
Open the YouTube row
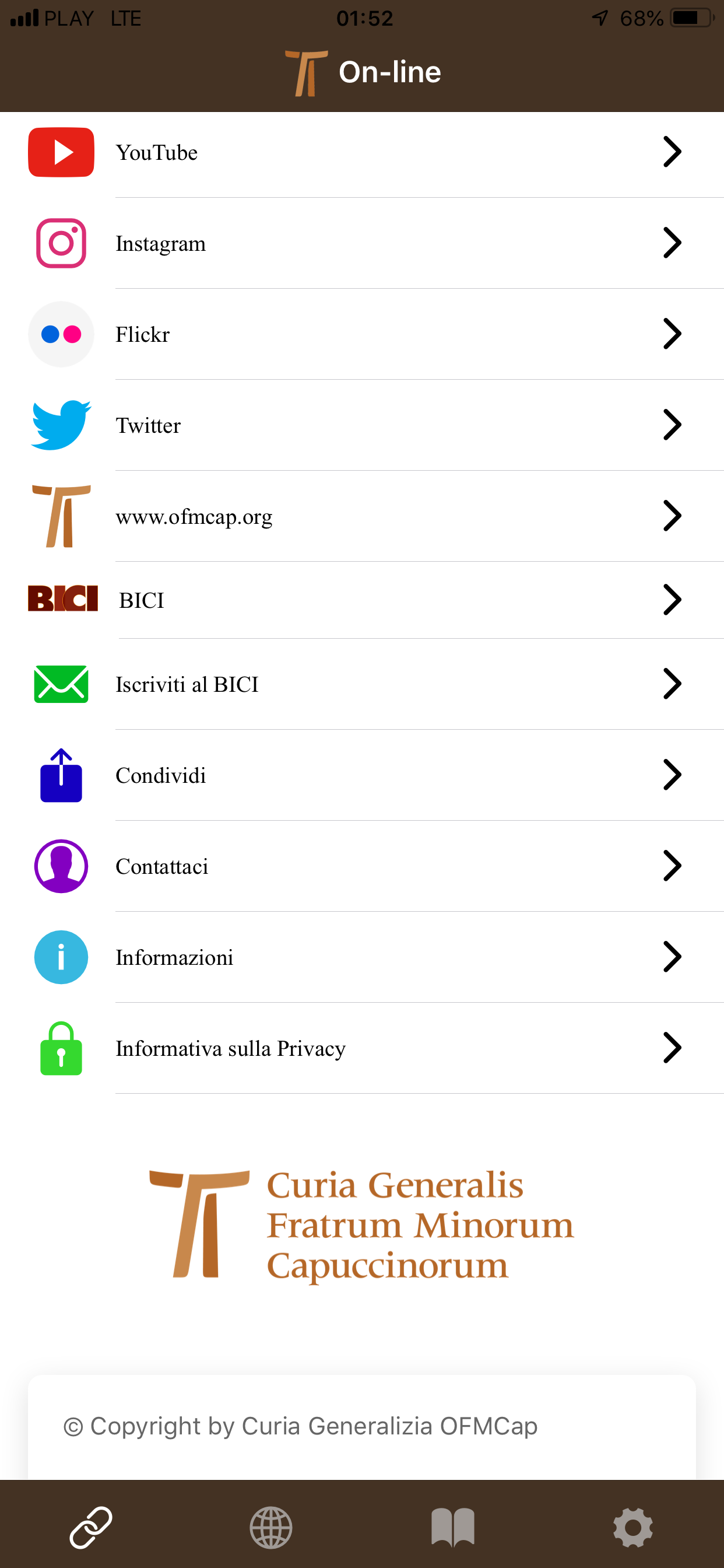[361, 152]
